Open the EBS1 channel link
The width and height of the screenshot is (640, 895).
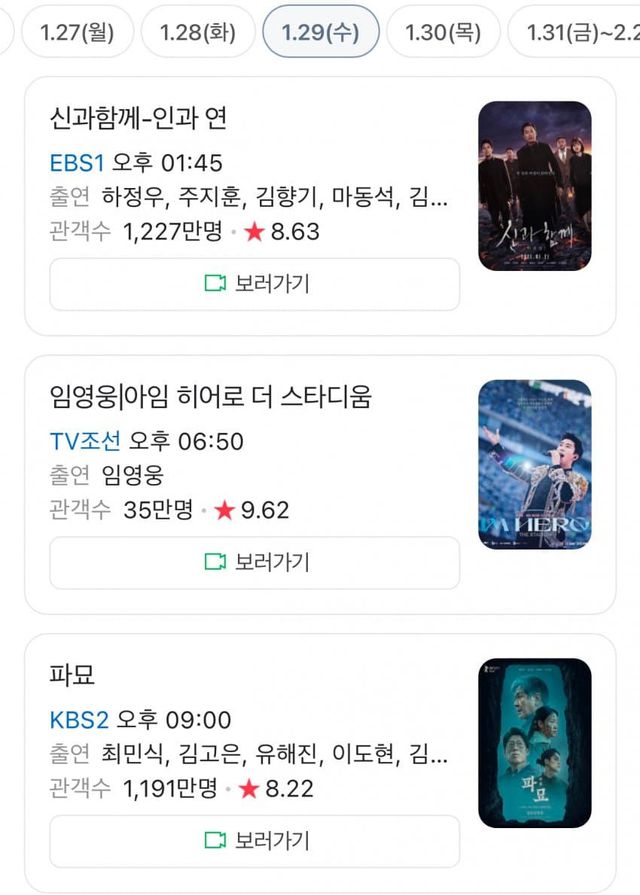coord(77,163)
